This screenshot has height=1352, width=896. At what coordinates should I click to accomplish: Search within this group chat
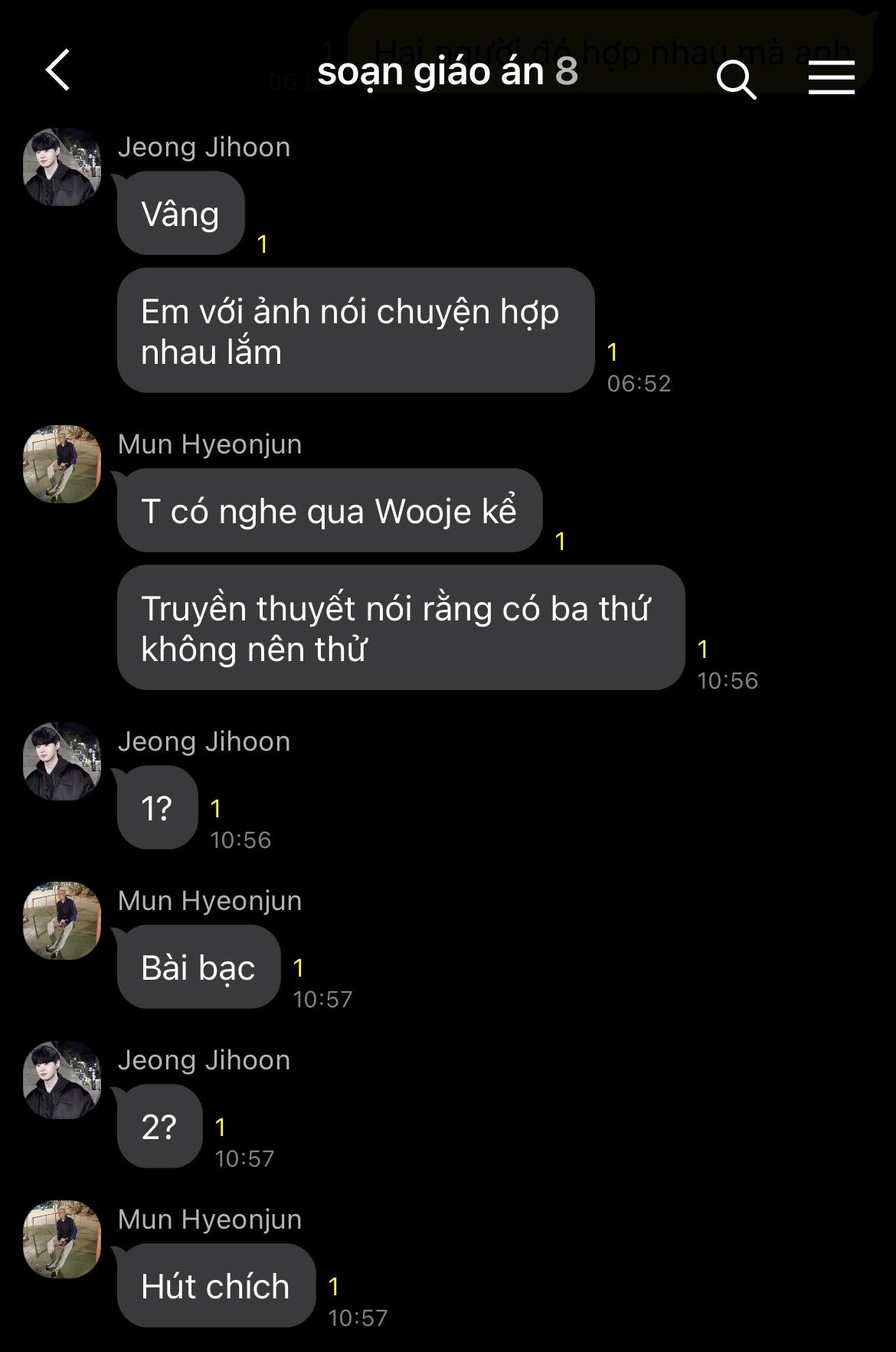point(736,79)
